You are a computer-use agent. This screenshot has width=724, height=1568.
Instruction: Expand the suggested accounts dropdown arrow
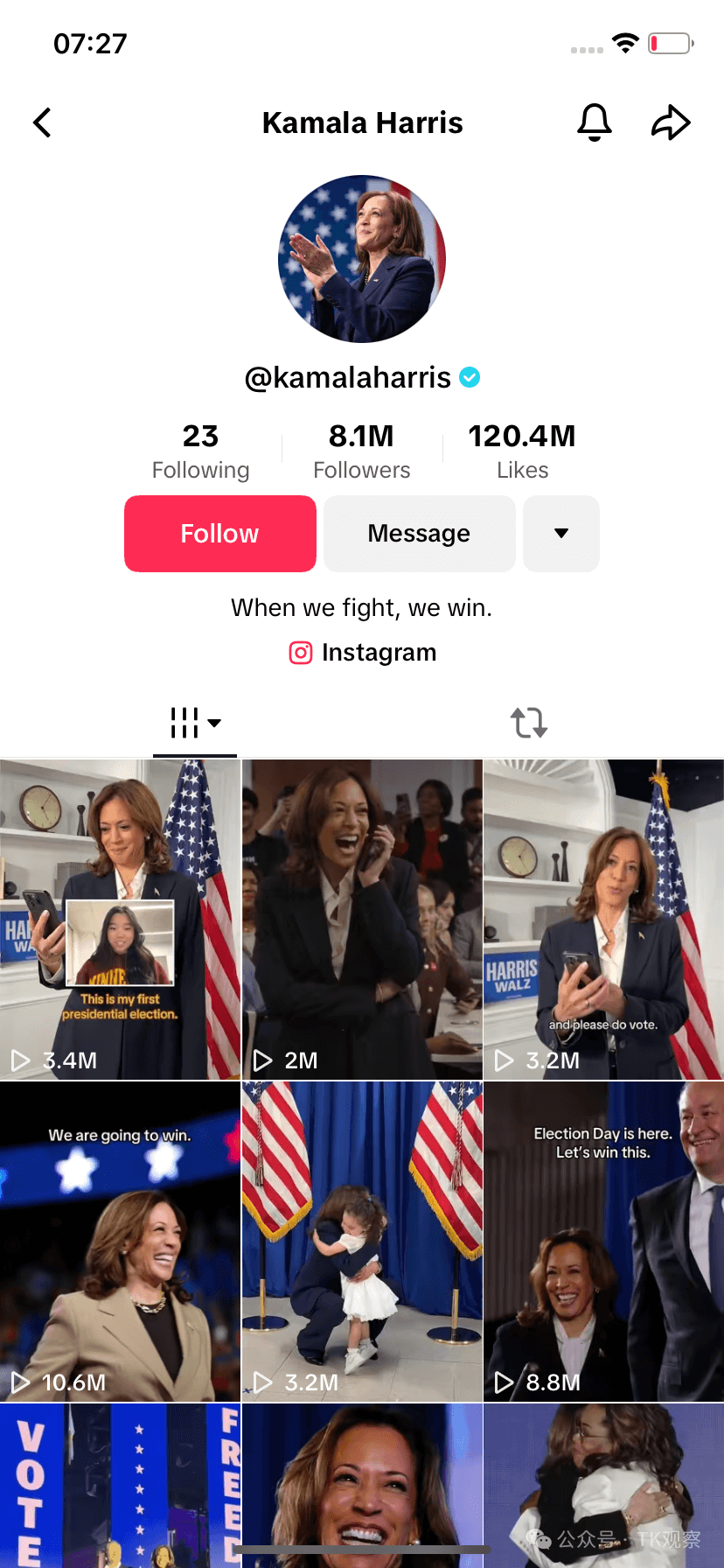point(561,534)
